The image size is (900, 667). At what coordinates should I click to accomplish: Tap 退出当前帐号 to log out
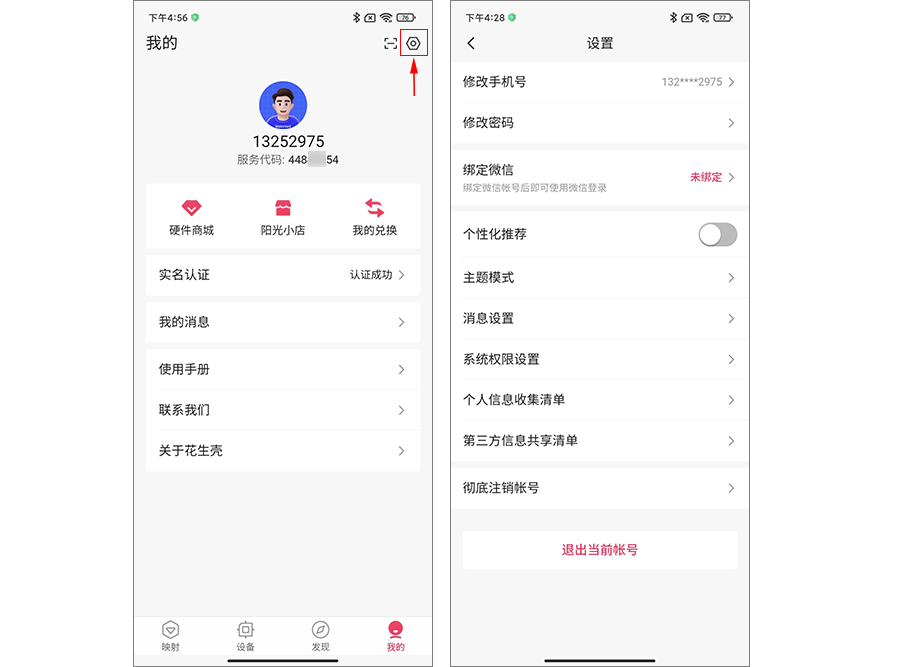pos(599,550)
